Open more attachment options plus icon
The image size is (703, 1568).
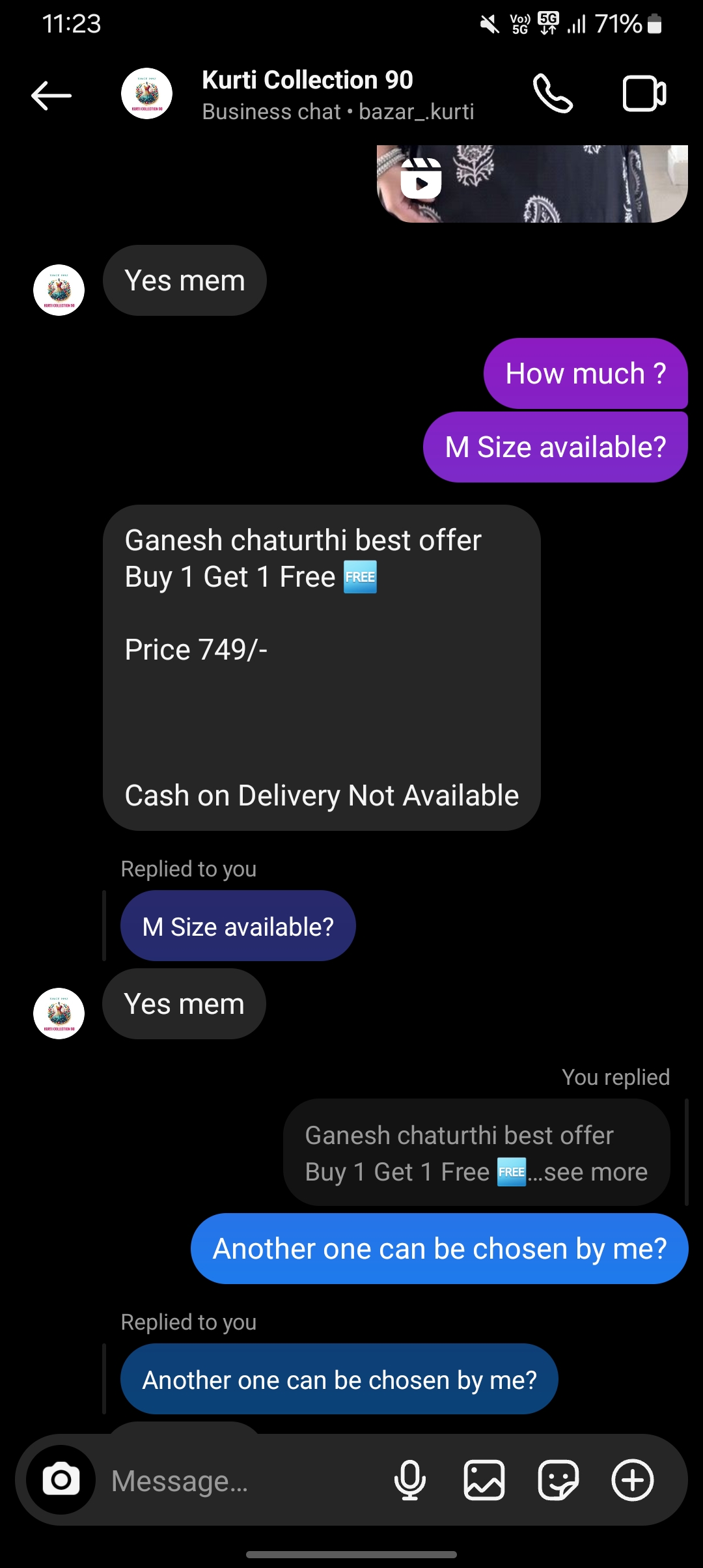click(632, 1480)
